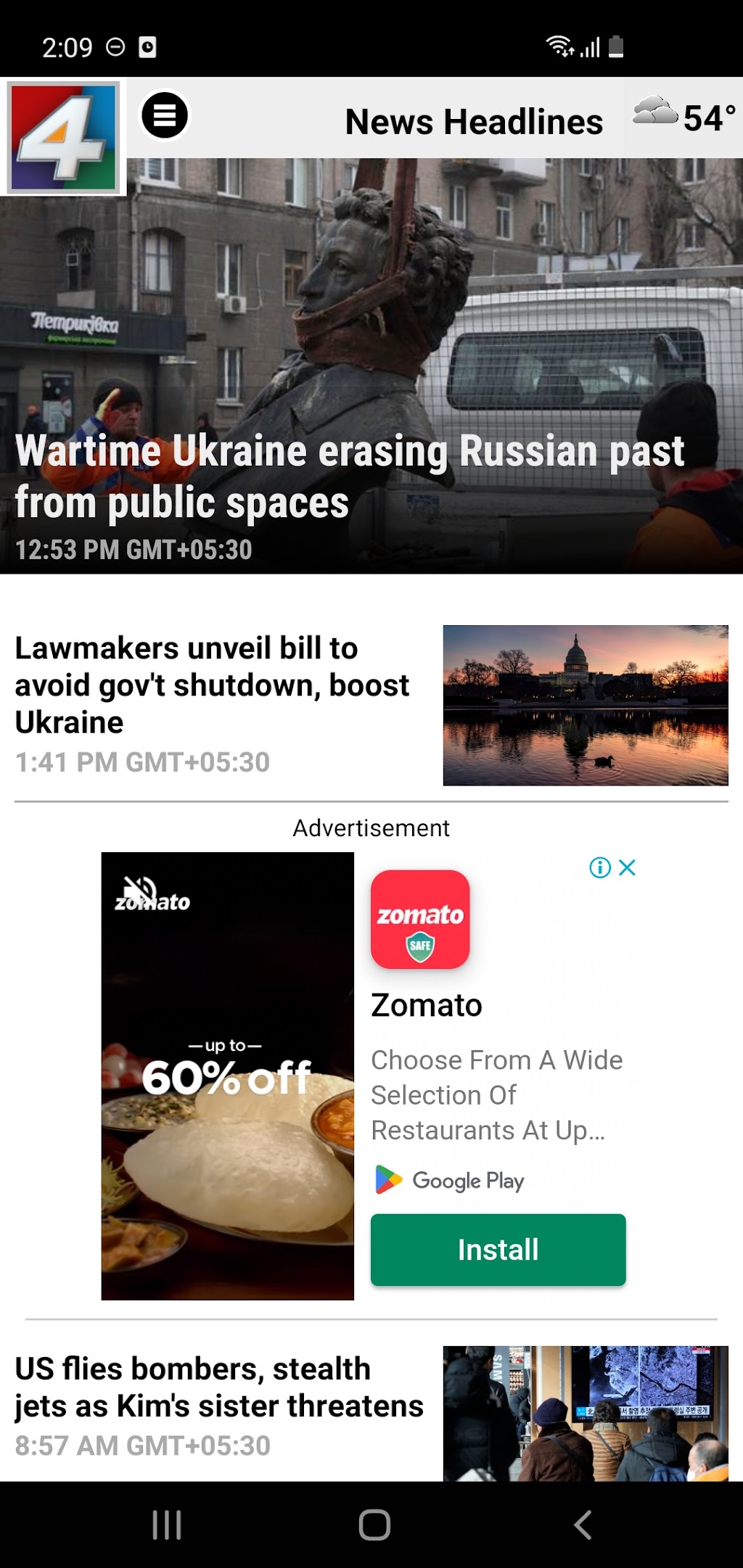The width and height of the screenshot is (743, 1568).
Task: Go back using system navigation bar
Action: click(x=583, y=1524)
